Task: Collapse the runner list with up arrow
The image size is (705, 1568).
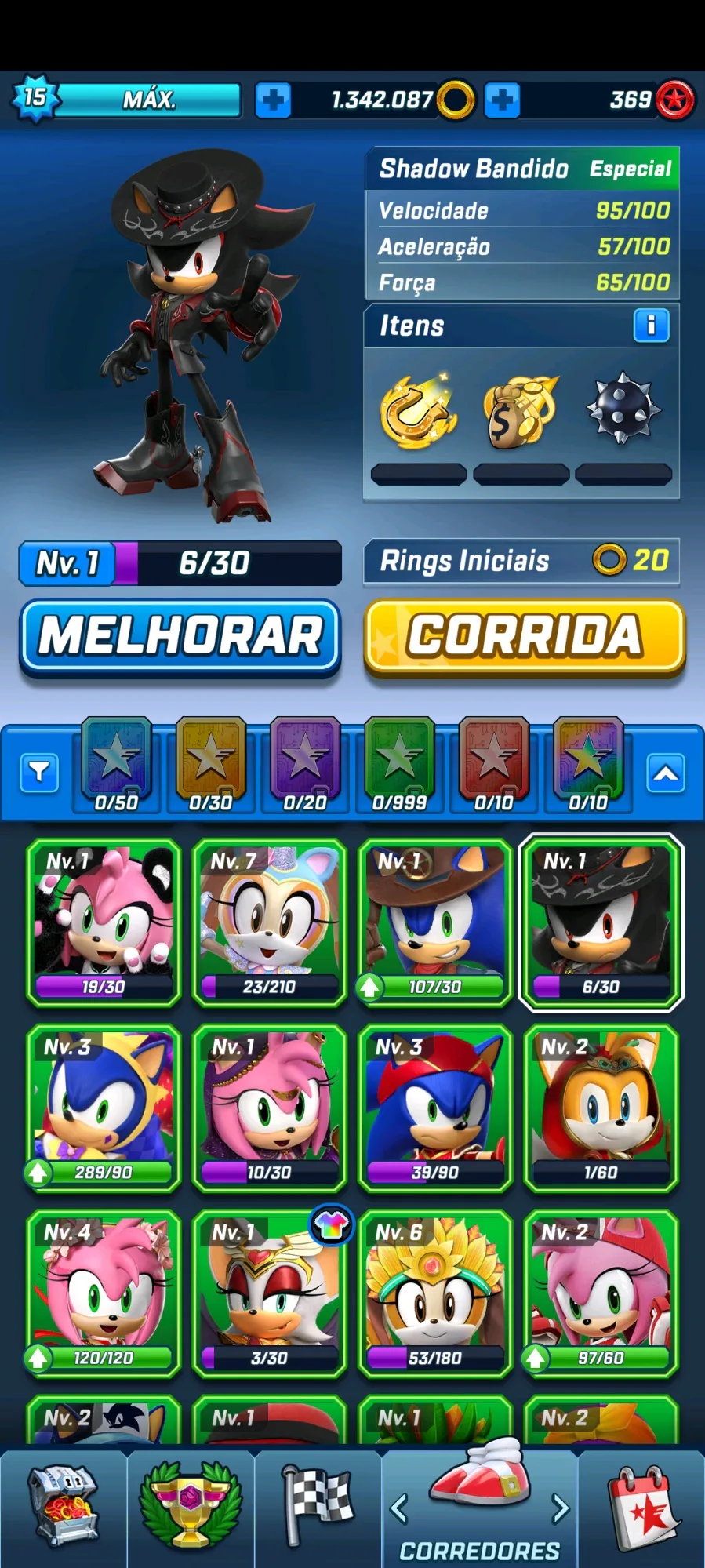Action: coord(666,774)
